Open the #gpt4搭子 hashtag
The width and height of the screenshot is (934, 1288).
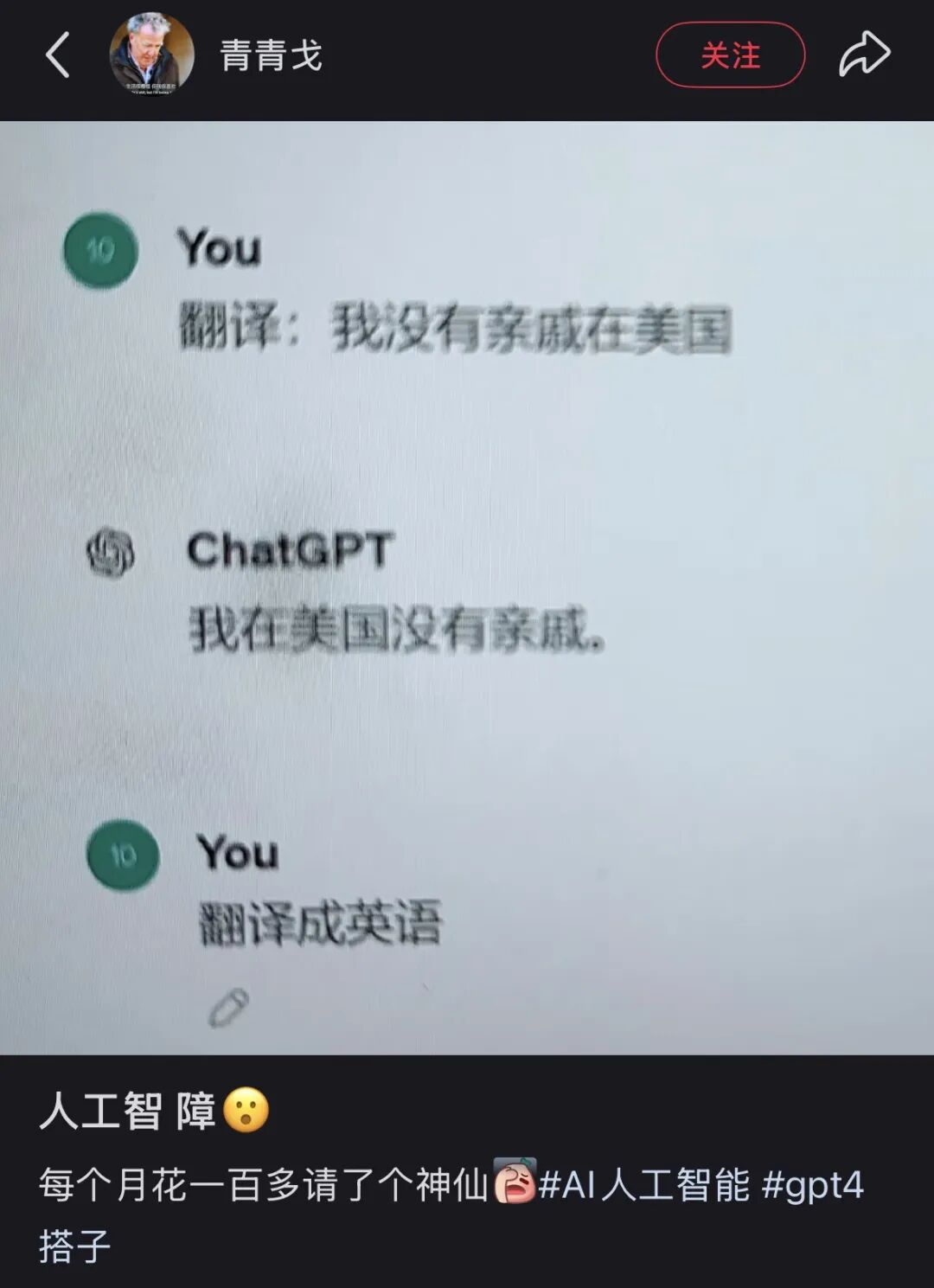(x=811, y=1185)
